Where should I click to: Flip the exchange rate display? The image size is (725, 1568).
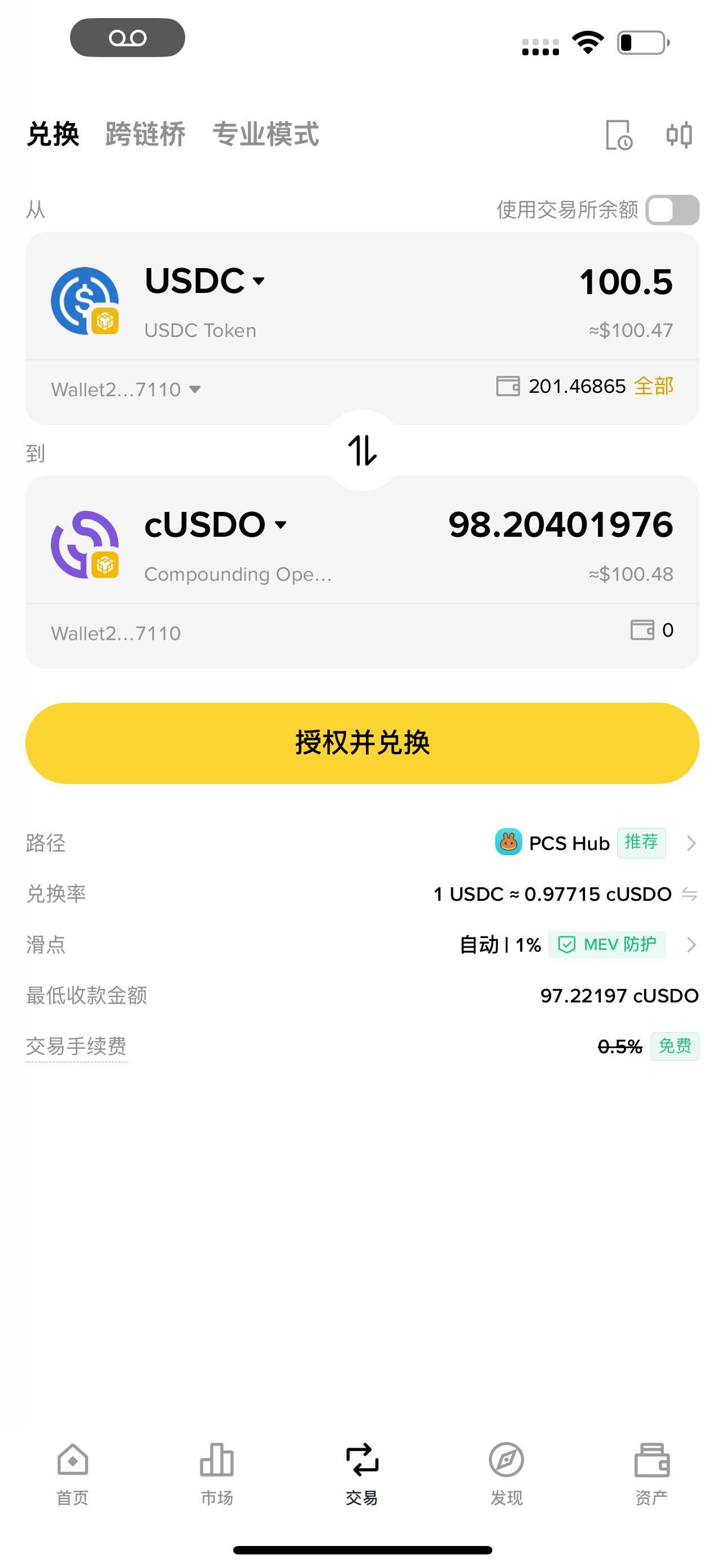(689, 894)
